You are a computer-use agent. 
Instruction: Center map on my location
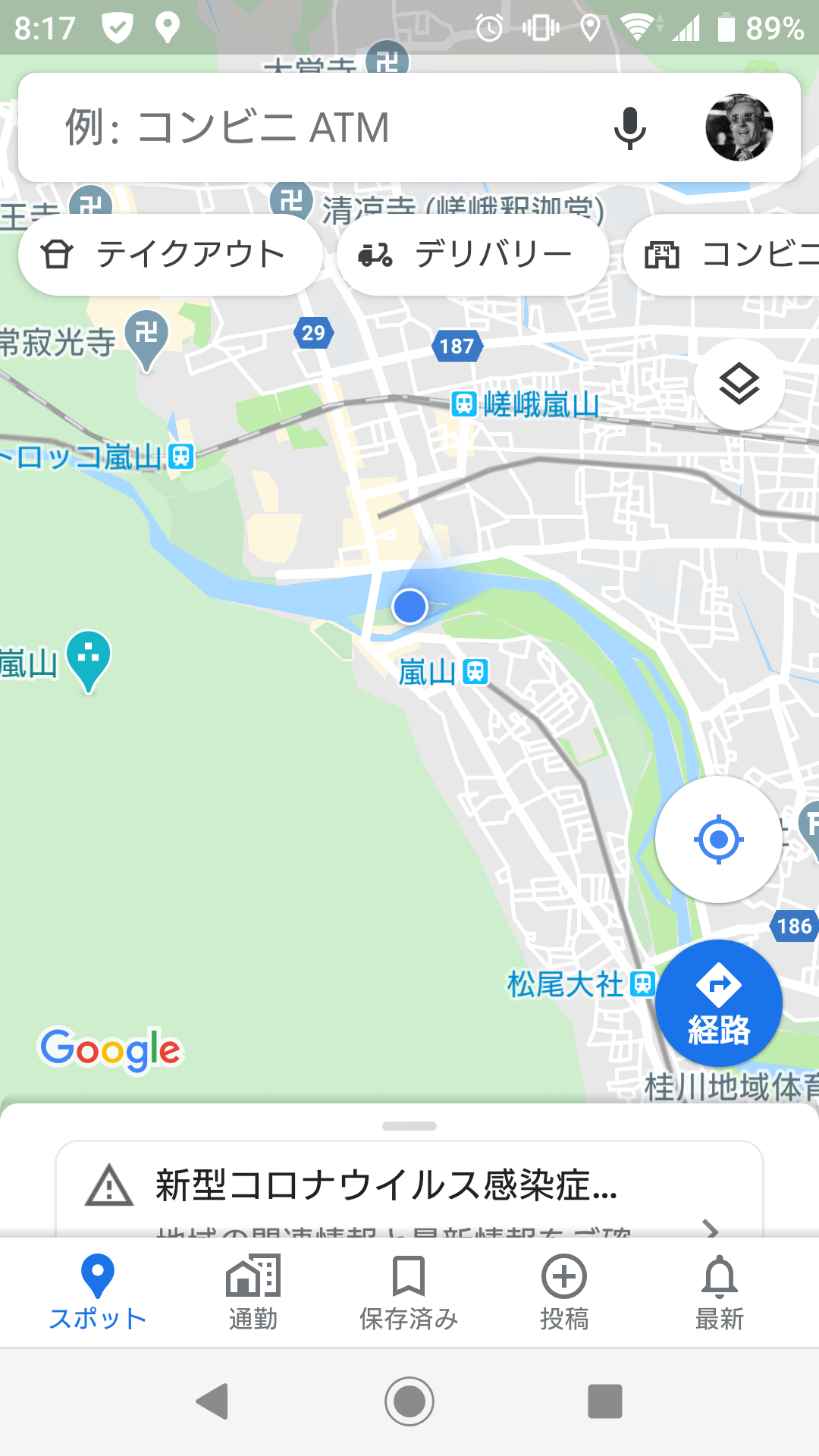[718, 839]
